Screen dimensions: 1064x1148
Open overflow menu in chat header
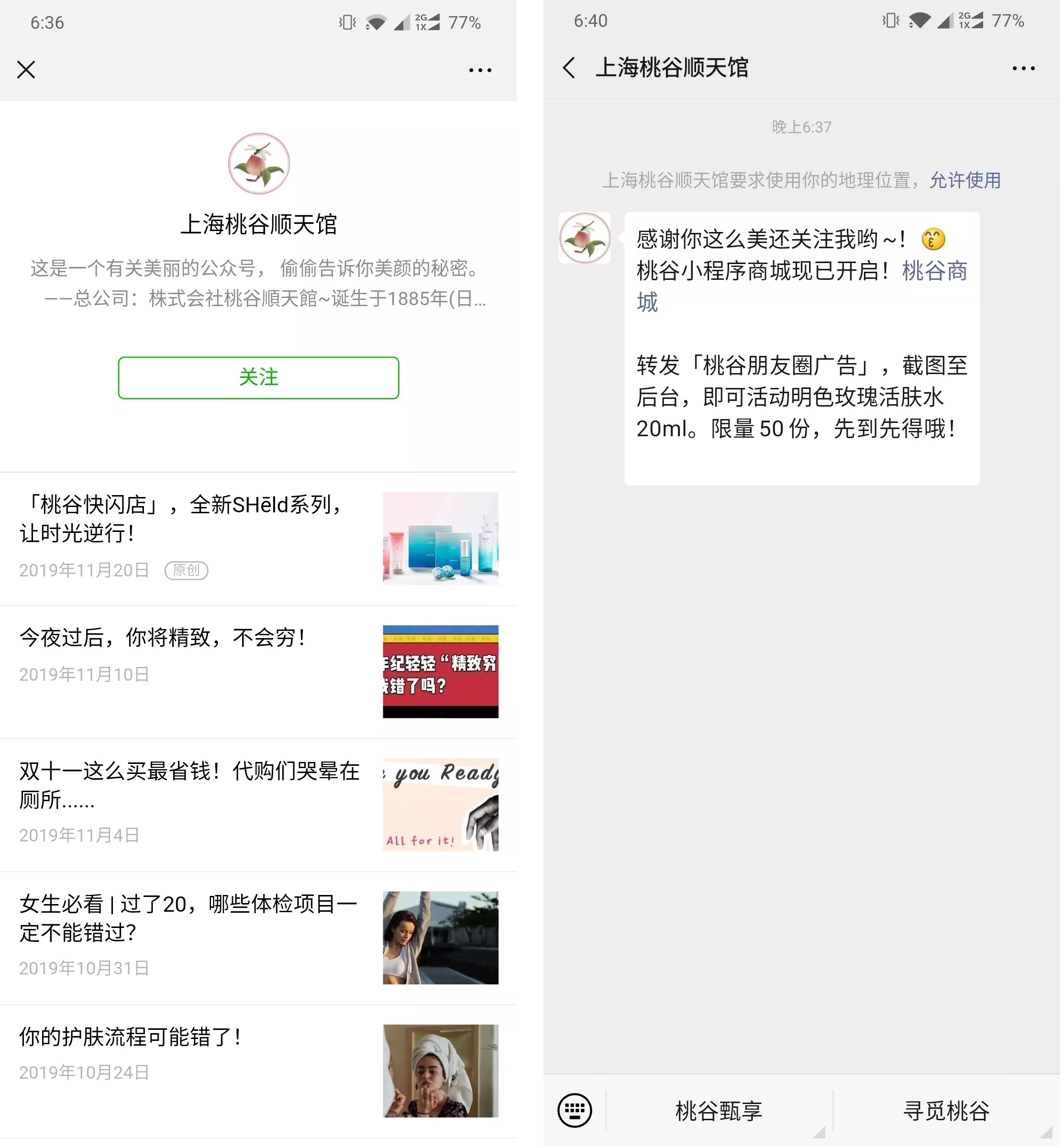[x=1024, y=68]
